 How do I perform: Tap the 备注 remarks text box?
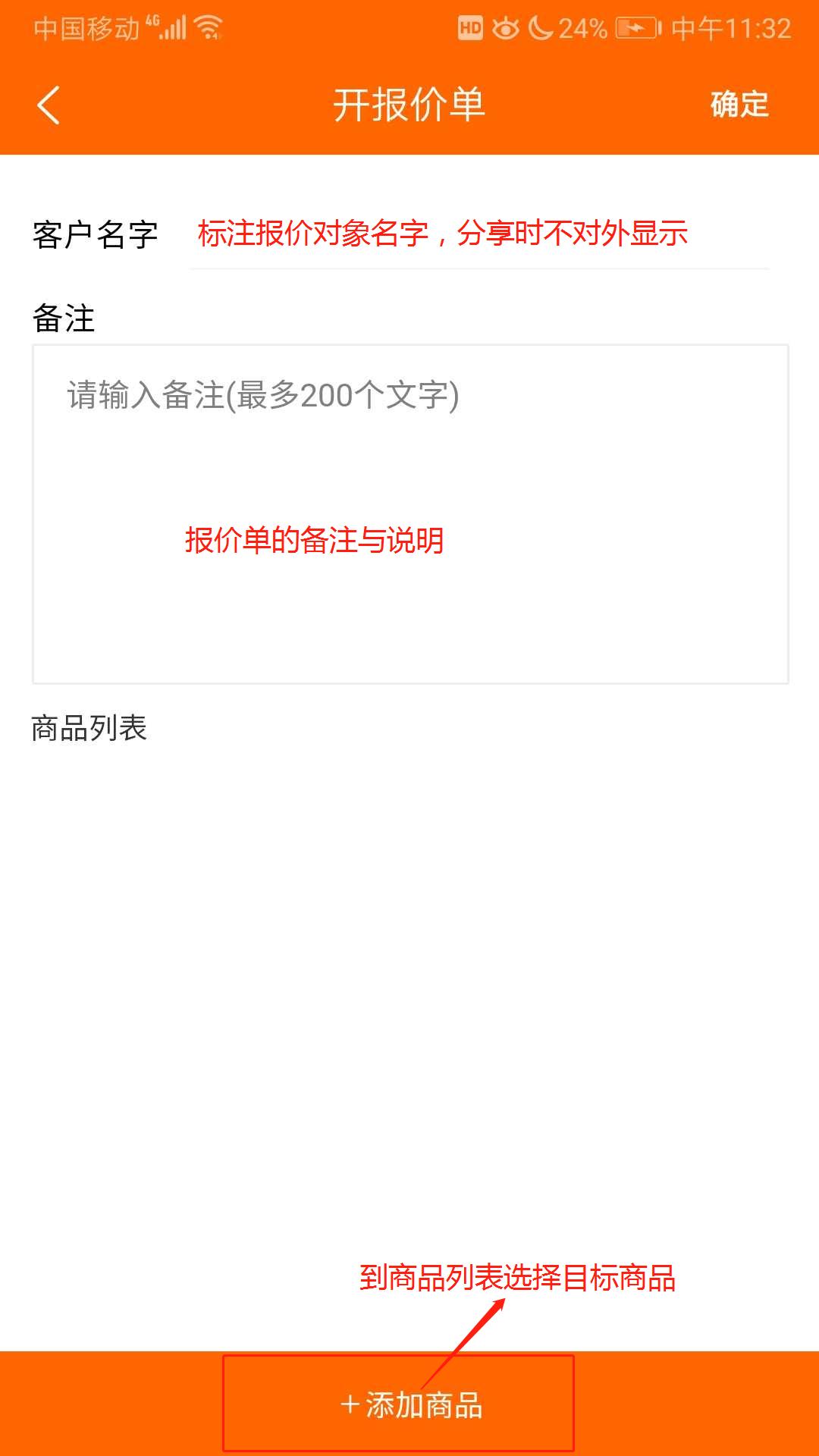(x=410, y=514)
